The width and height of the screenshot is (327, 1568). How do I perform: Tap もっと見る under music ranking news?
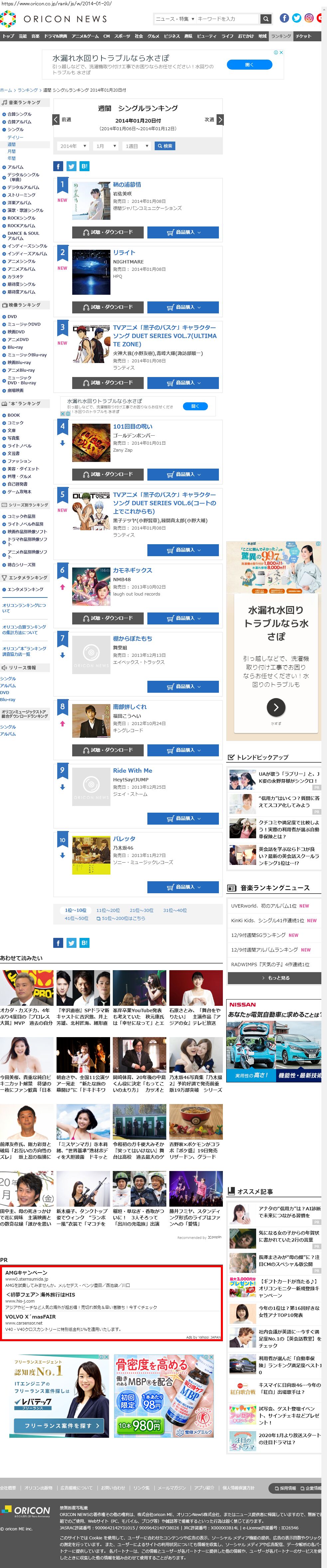tap(275, 978)
